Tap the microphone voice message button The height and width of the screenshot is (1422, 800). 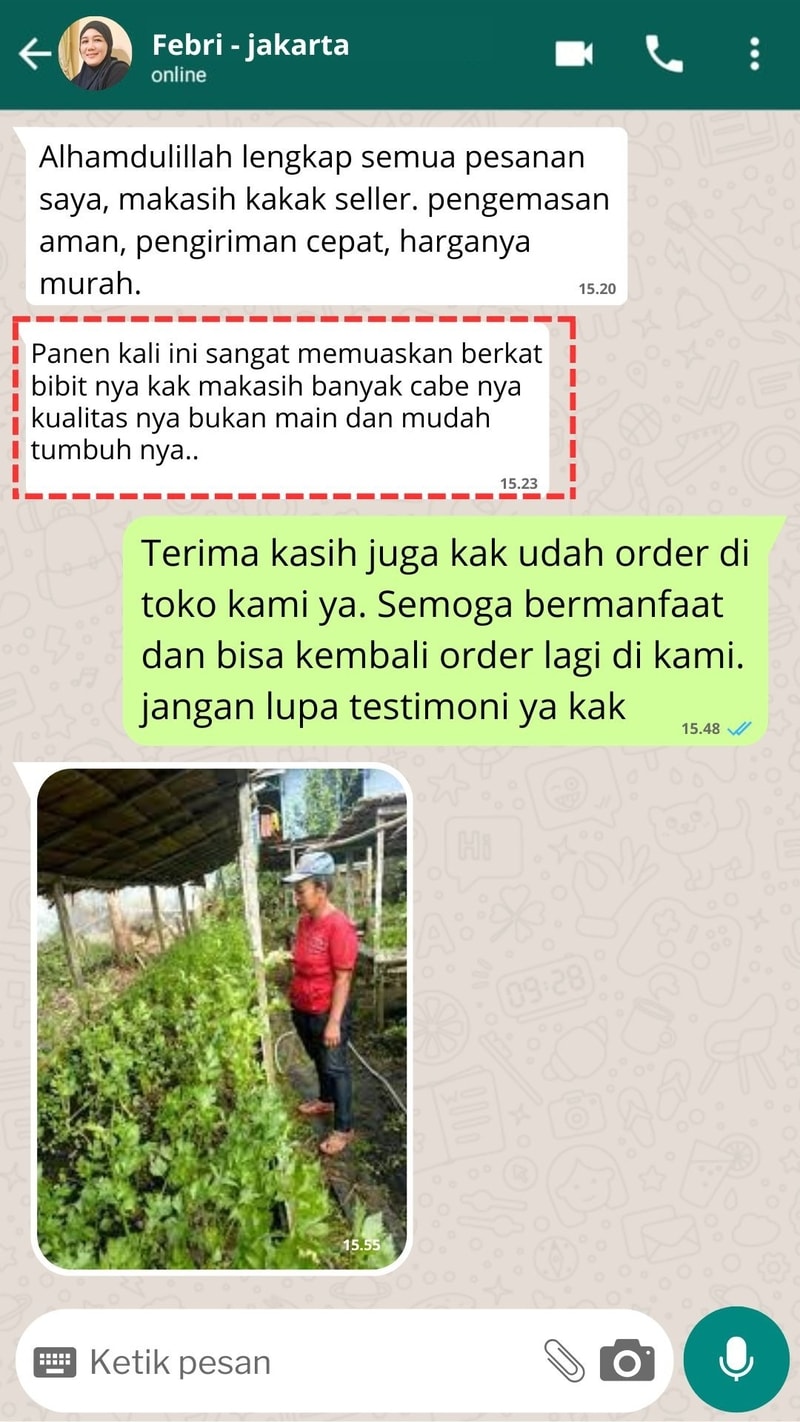(736, 1359)
